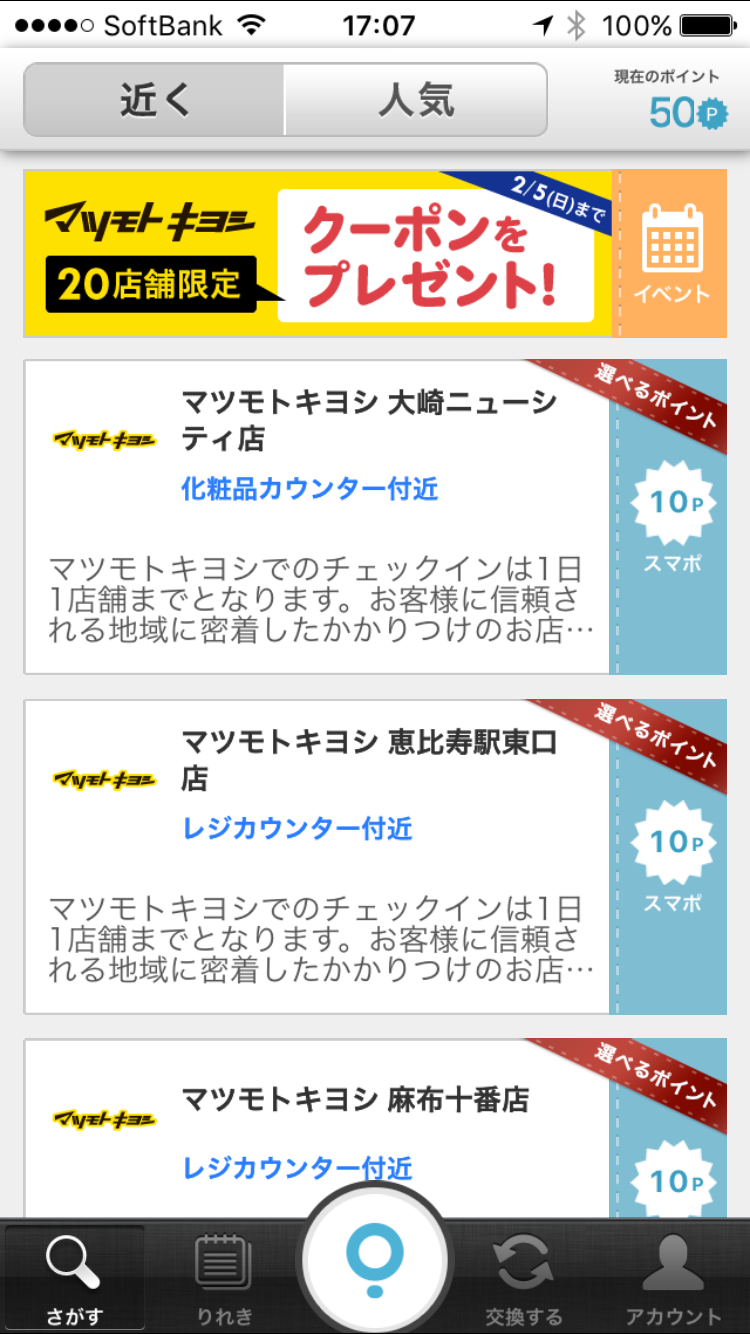The width and height of the screenshot is (750, 1334).
Task: Switch to the 人気 tab
Action: [x=416, y=100]
